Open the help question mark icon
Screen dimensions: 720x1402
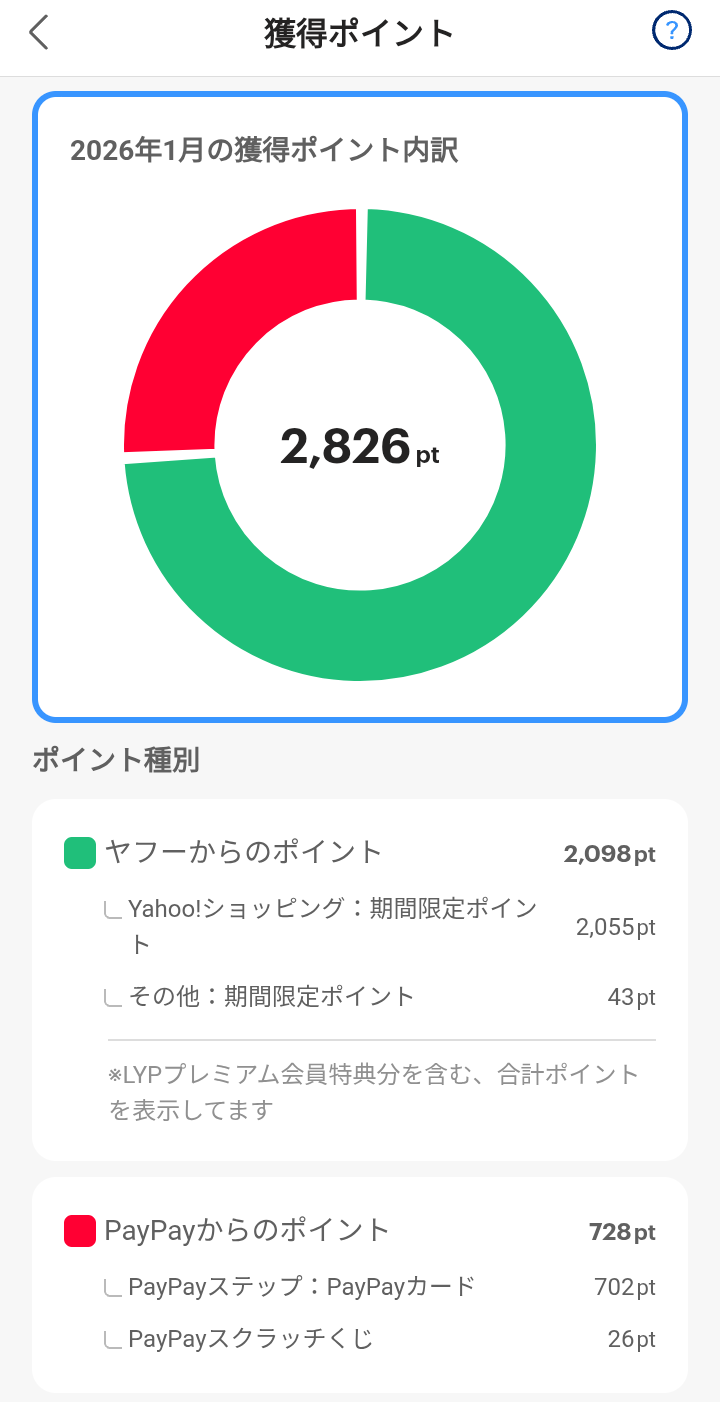[671, 31]
